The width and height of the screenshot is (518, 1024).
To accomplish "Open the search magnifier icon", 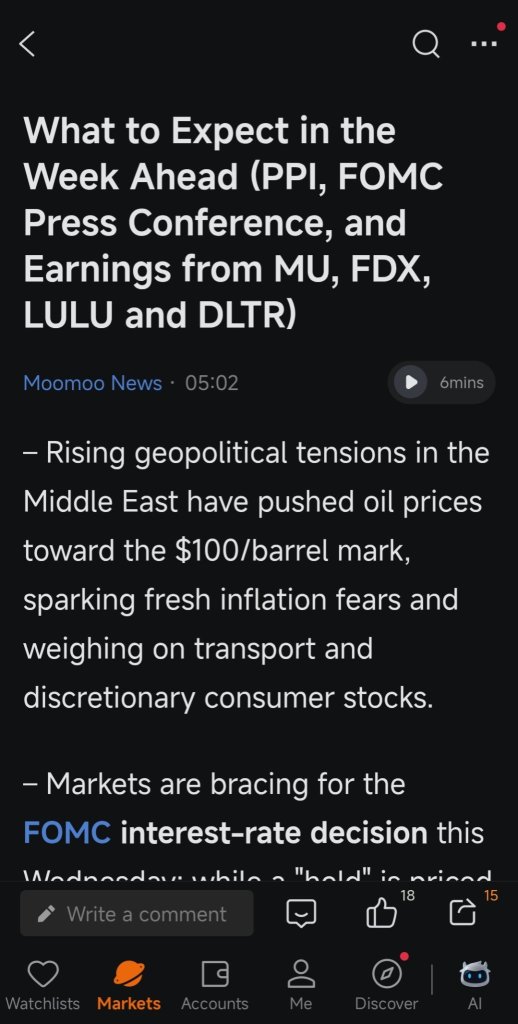I will coord(426,44).
